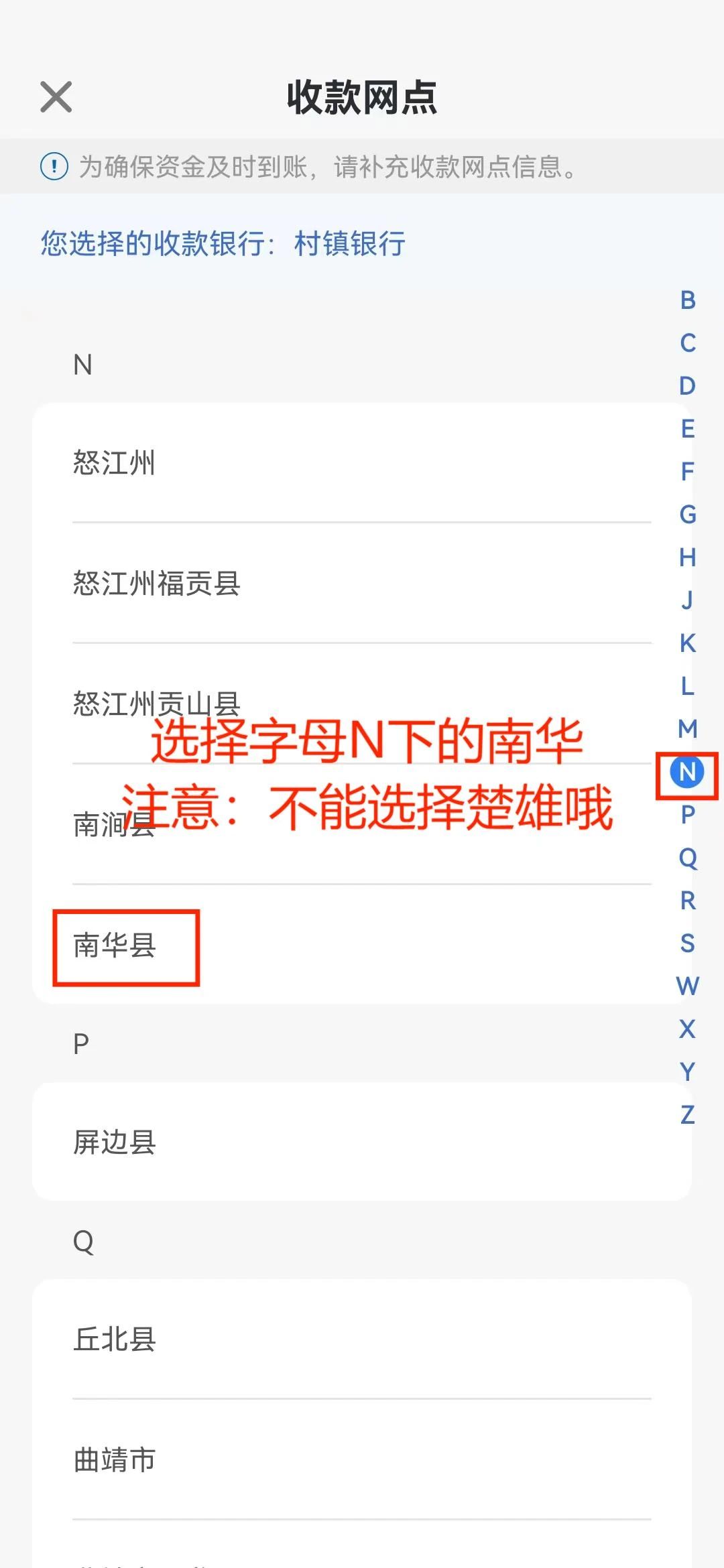Image resolution: width=724 pixels, height=1568 pixels.
Task: Go to index letter D
Action: click(x=688, y=386)
